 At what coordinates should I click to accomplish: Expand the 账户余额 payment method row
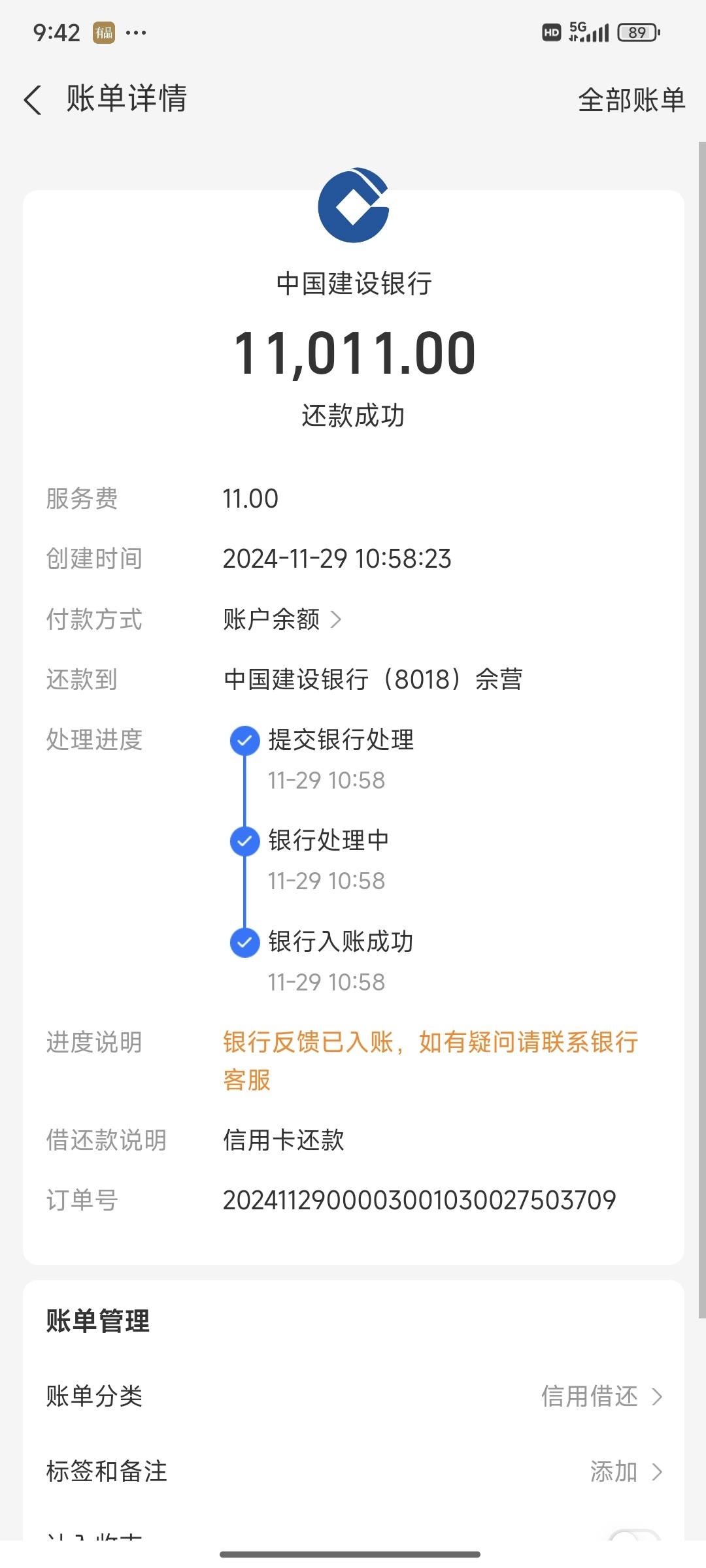[280, 620]
